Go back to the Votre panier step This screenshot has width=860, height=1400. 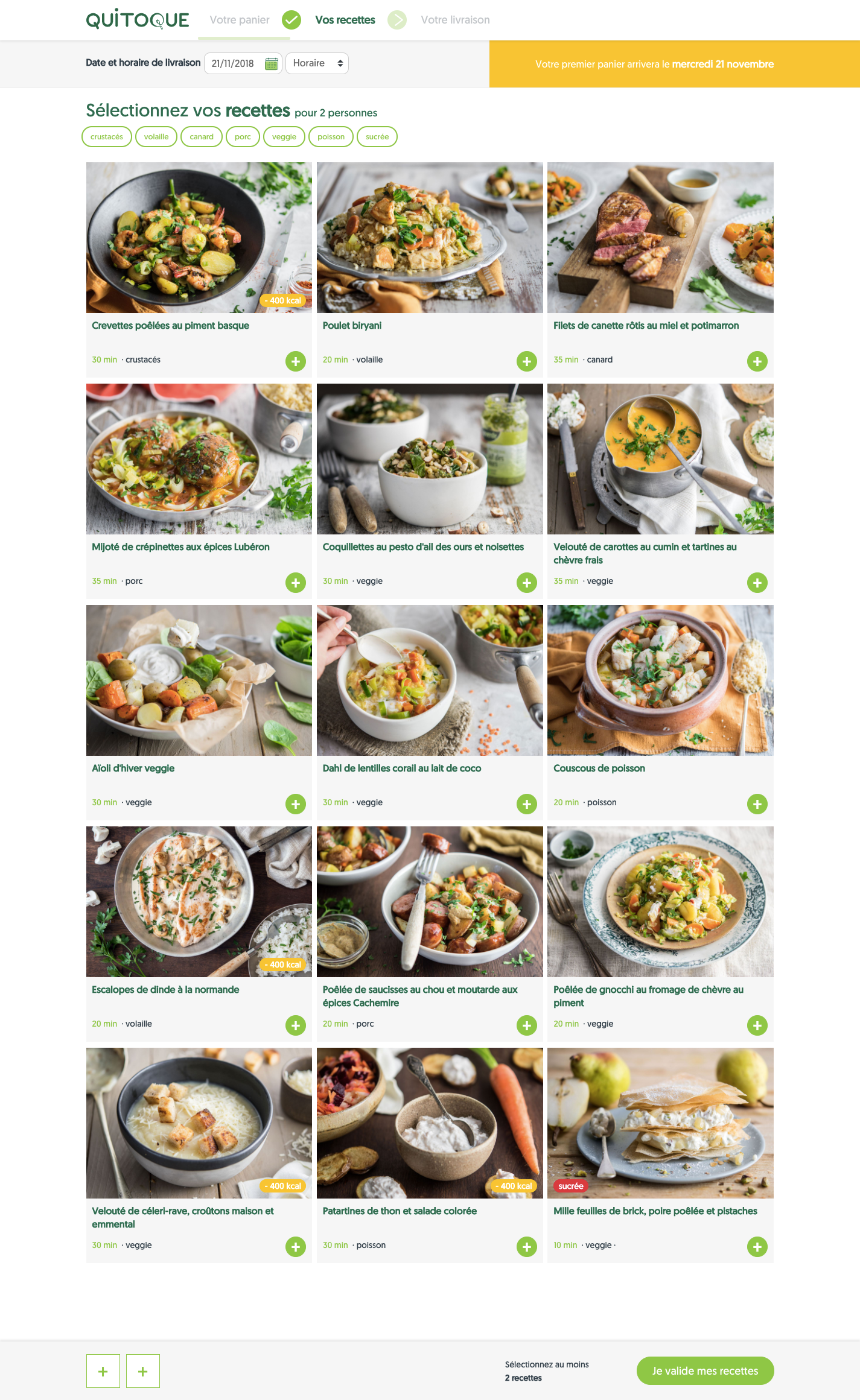coord(240,20)
